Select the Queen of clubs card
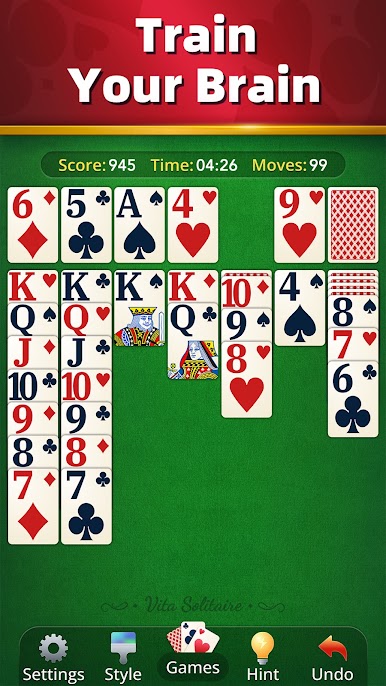Image resolution: width=386 pixels, height=686 pixels. pos(193,341)
